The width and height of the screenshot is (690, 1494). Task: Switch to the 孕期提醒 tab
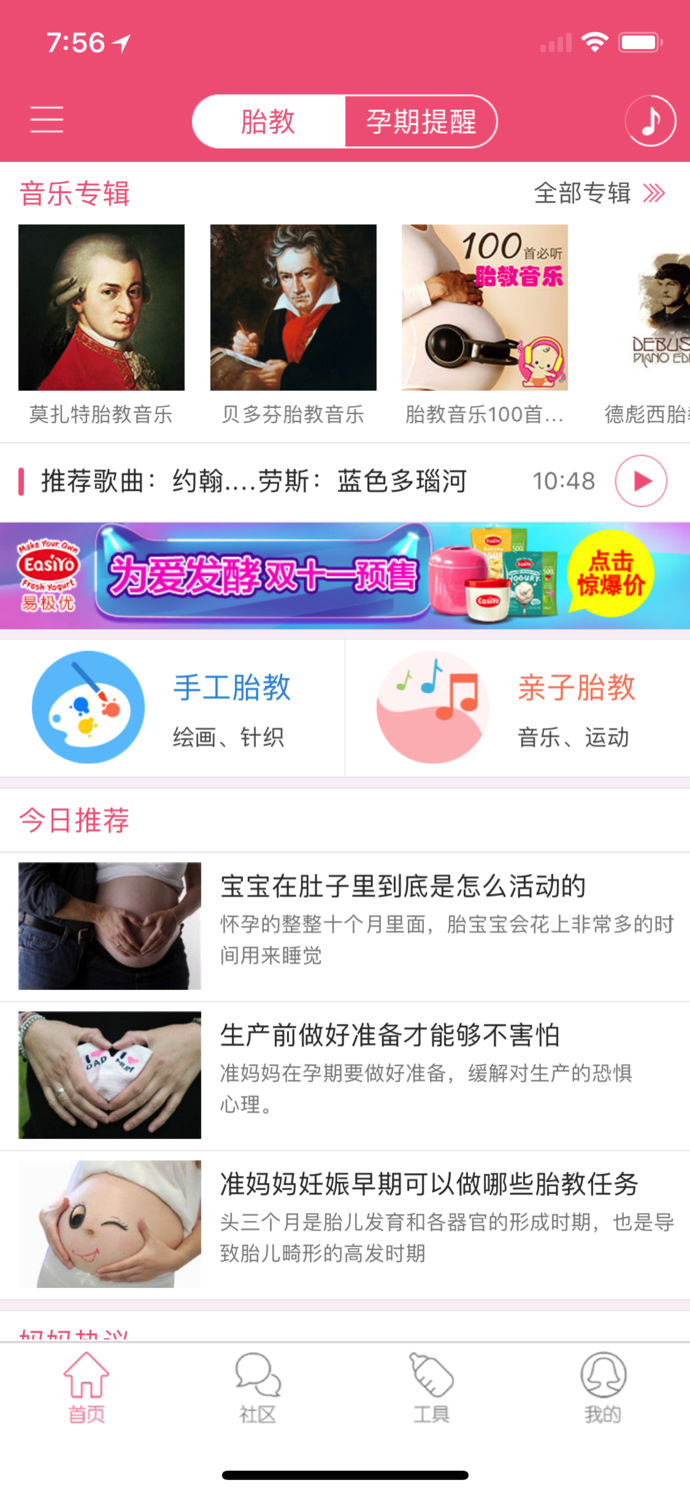point(420,122)
